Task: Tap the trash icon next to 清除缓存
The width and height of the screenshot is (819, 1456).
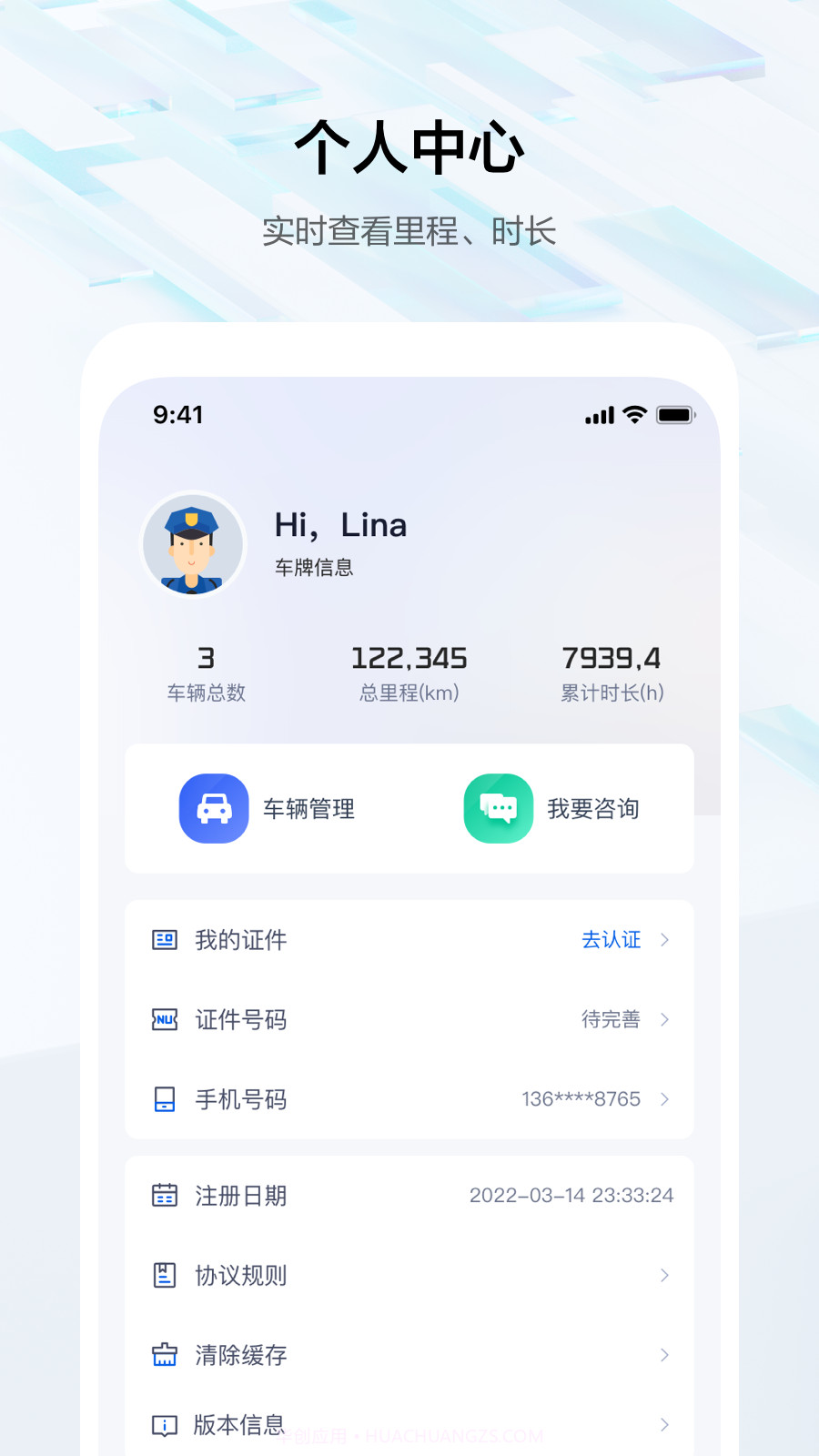Action: click(164, 1355)
